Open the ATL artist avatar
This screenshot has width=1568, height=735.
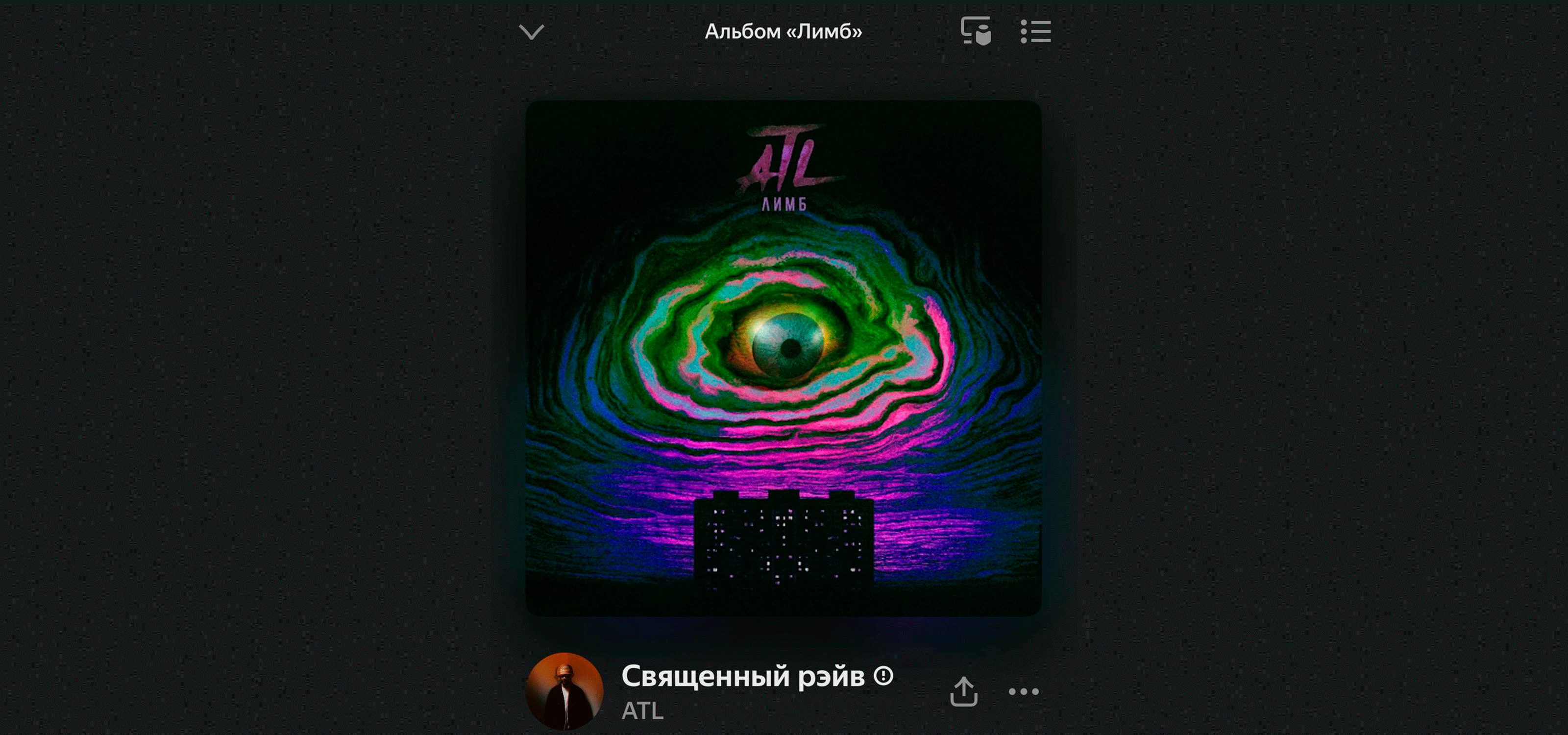click(x=564, y=691)
